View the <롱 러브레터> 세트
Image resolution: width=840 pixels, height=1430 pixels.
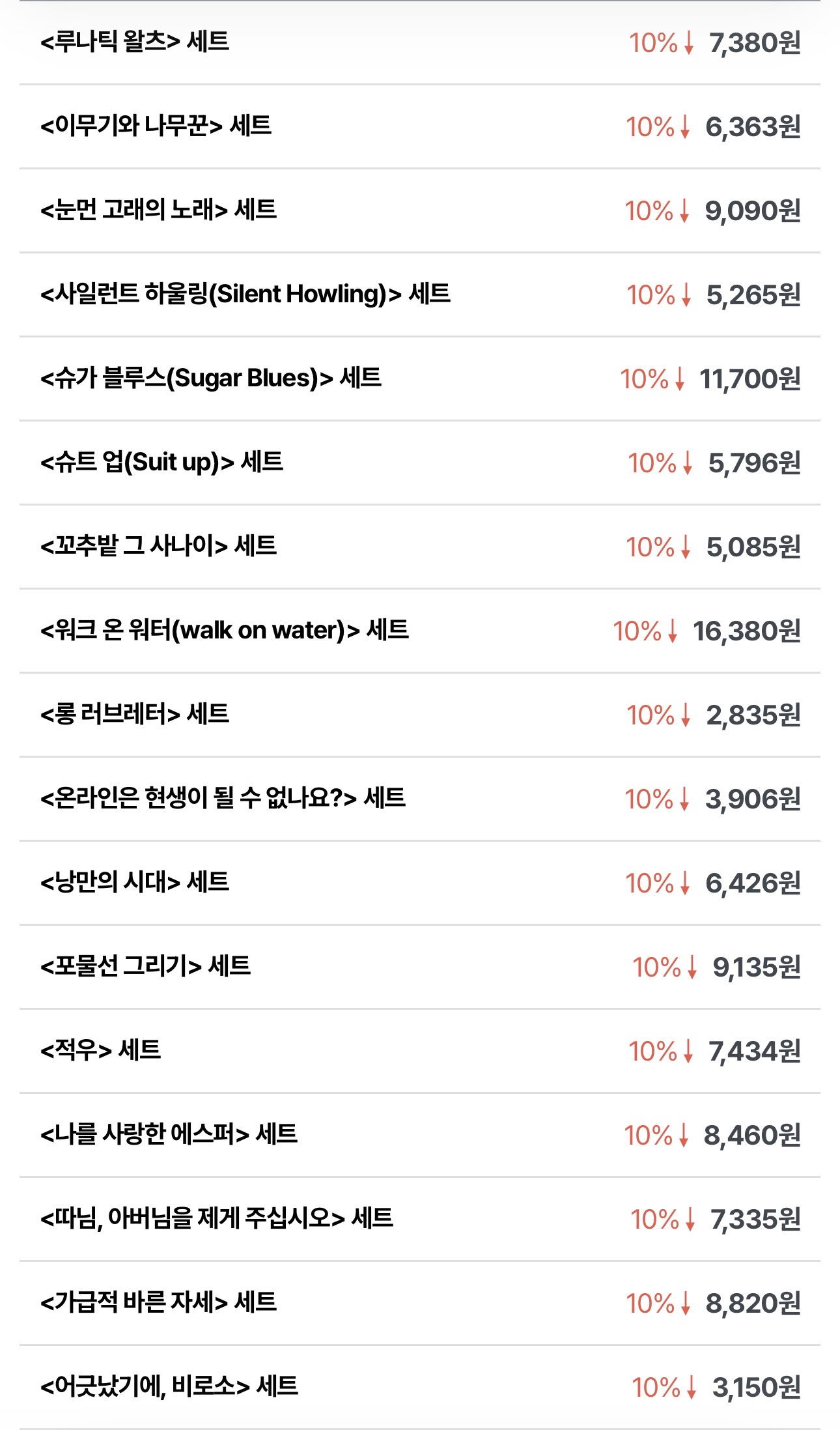420,715
